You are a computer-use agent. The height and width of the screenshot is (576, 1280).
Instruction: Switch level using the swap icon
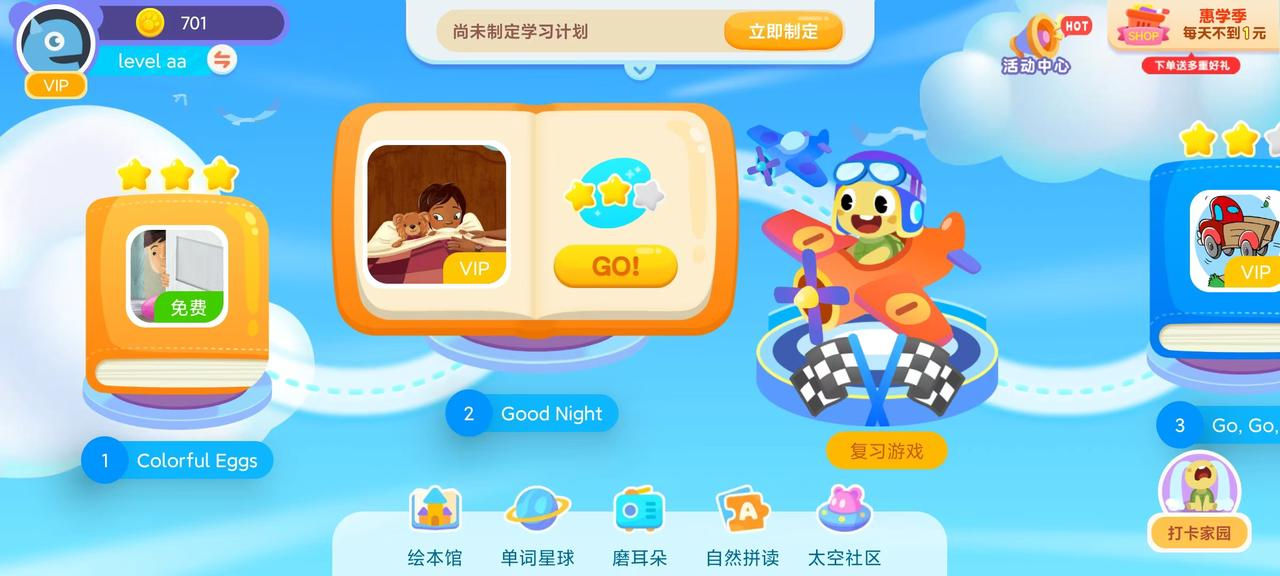[222, 60]
